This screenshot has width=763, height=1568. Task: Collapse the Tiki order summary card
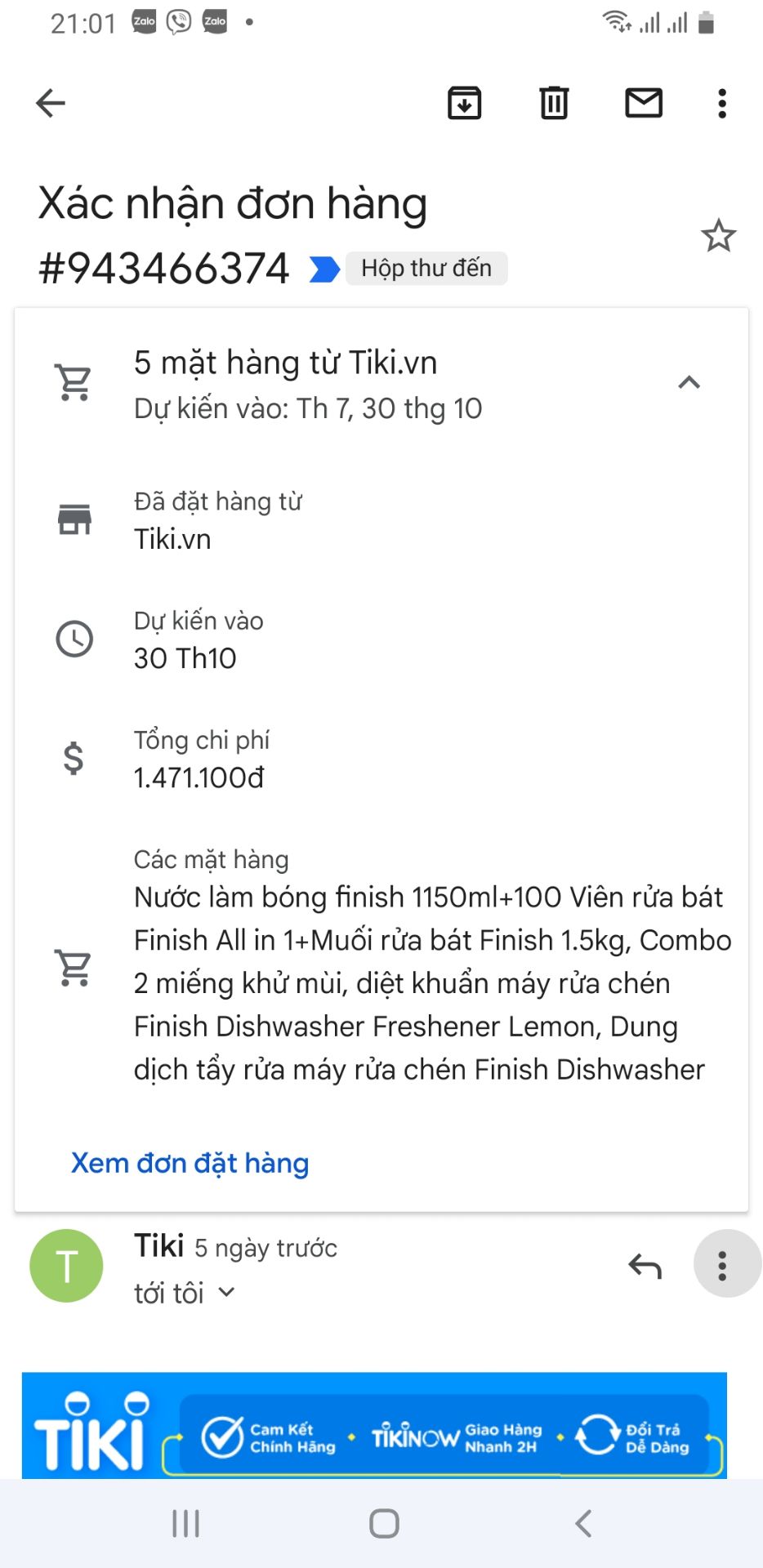690,382
